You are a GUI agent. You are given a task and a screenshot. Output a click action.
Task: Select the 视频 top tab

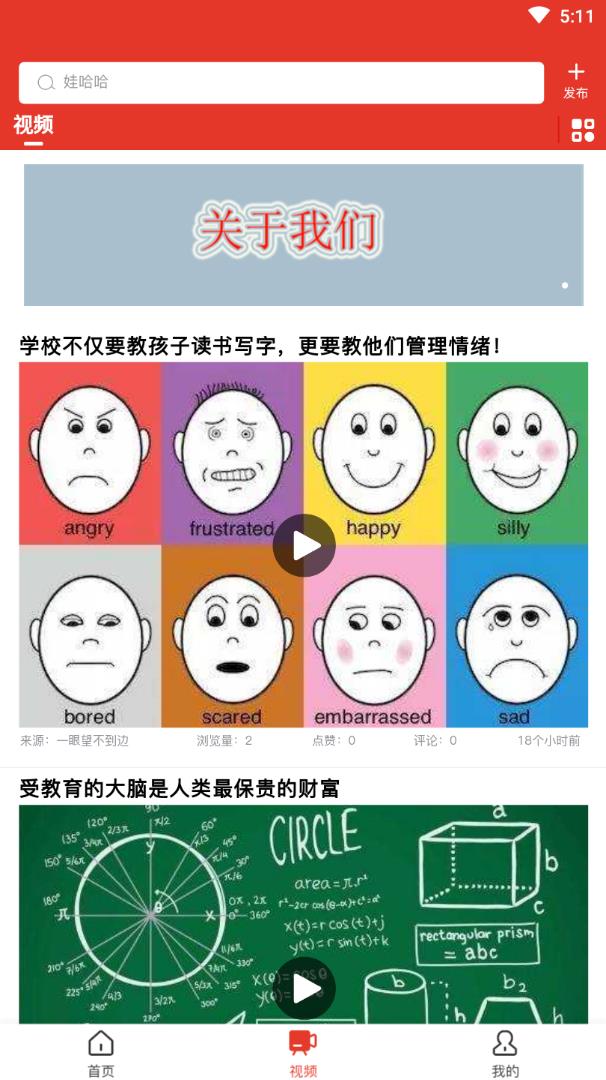coord(33,126)
